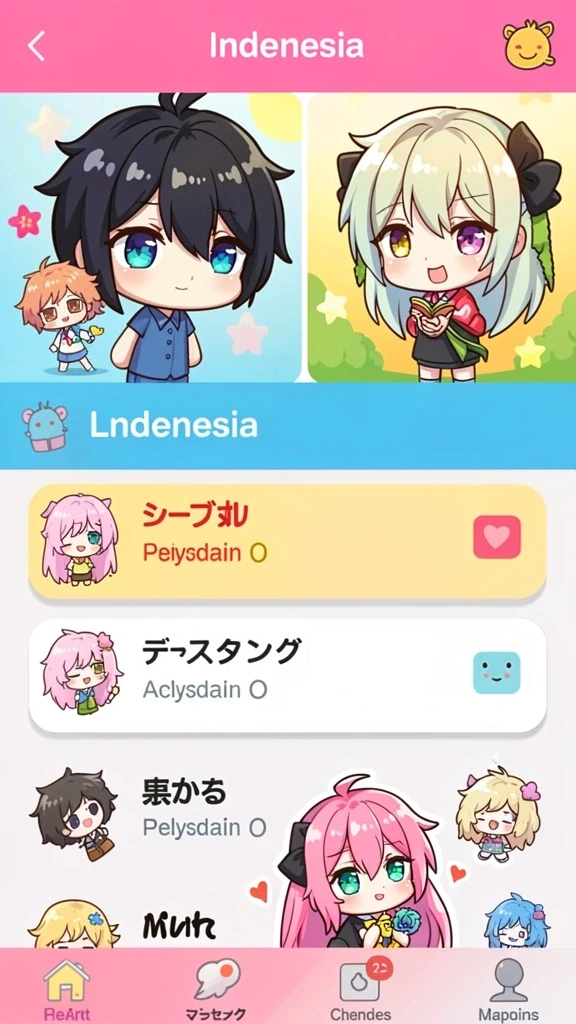Screen dimensions: 576x1024
Task: Open the black-haired boy banner card
Action: pyautogui.click(x=151, y=238)
